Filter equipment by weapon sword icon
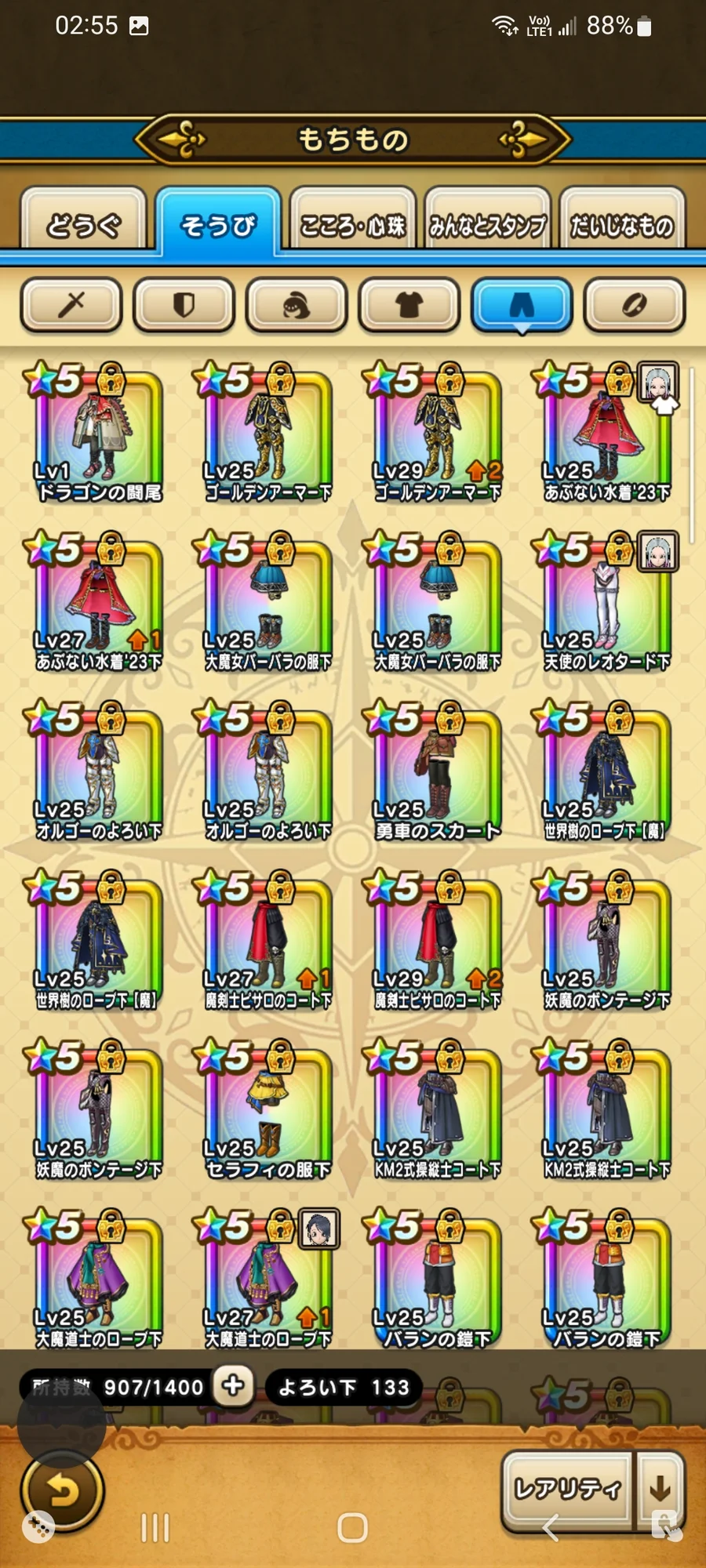The width and height of the screenshot is (706, 1568). tap(71, 304)
